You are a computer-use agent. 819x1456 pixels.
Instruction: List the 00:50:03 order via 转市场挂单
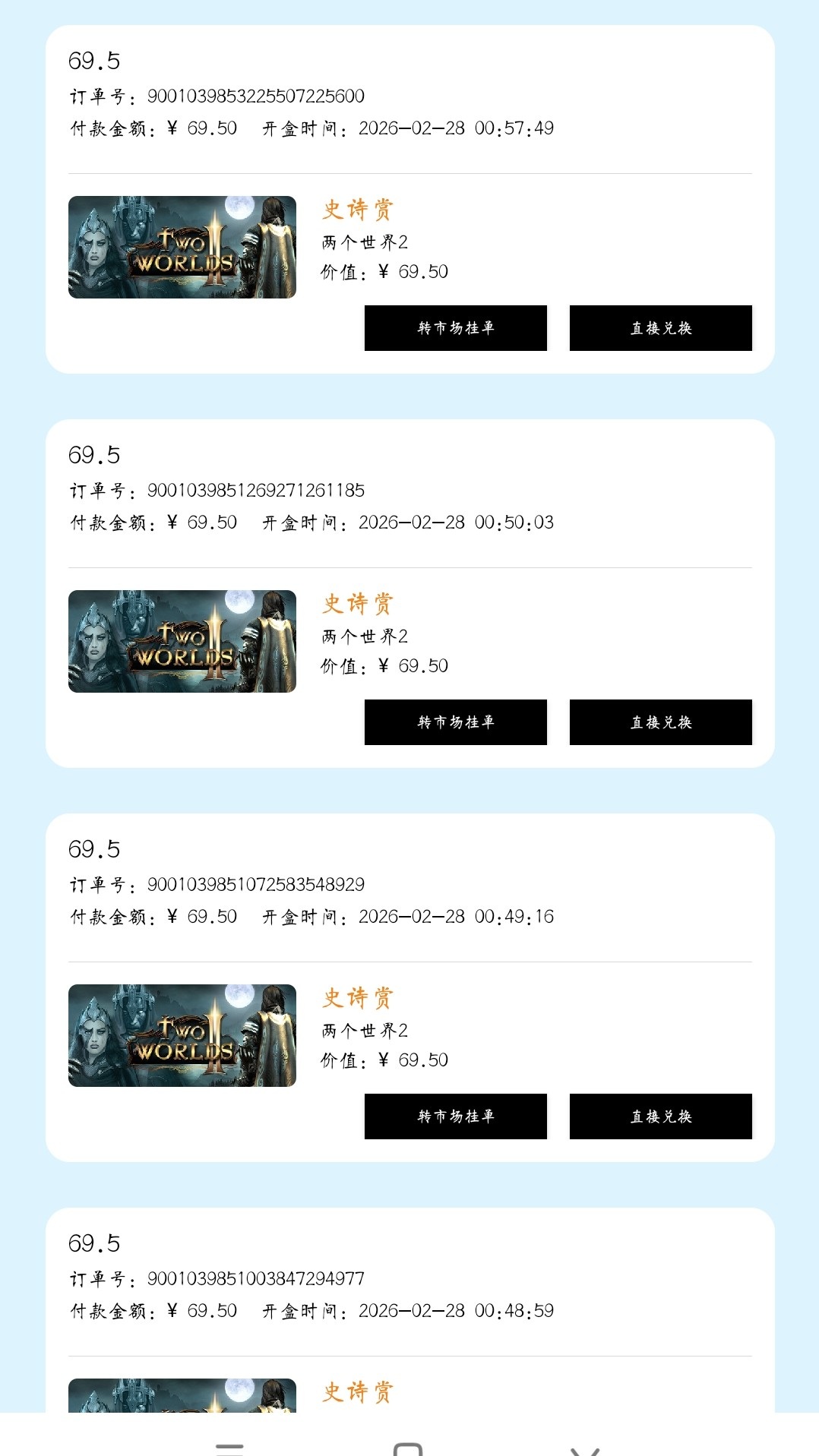[456, 722]
